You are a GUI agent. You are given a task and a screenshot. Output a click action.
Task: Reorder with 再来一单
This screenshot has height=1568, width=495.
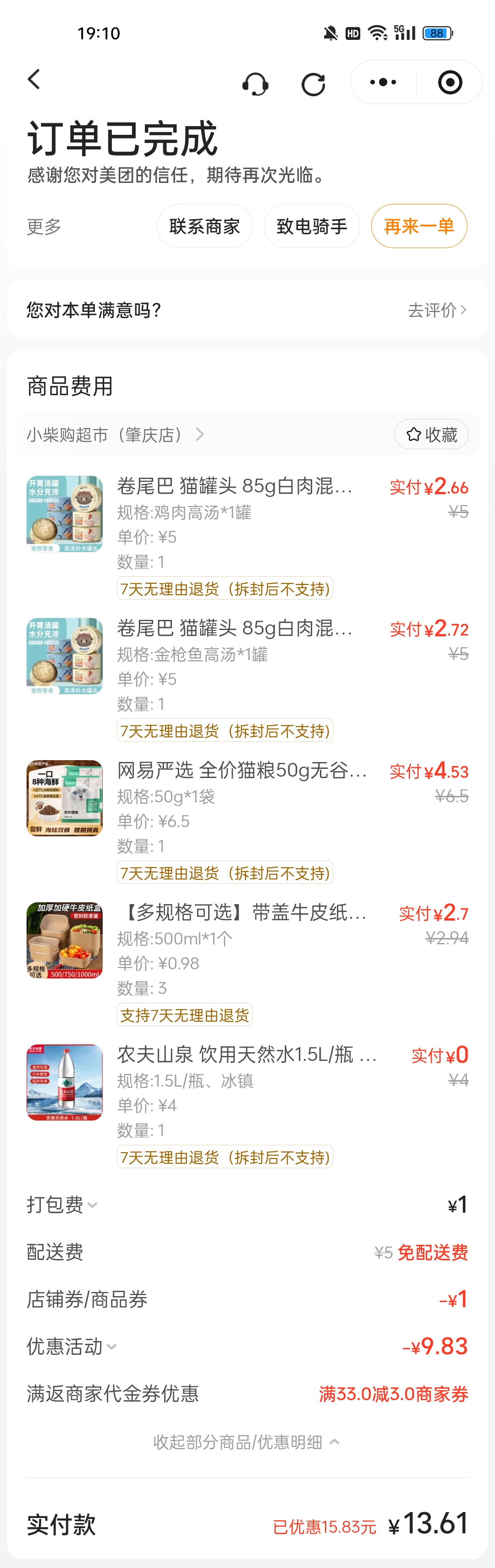coord(419,226)
